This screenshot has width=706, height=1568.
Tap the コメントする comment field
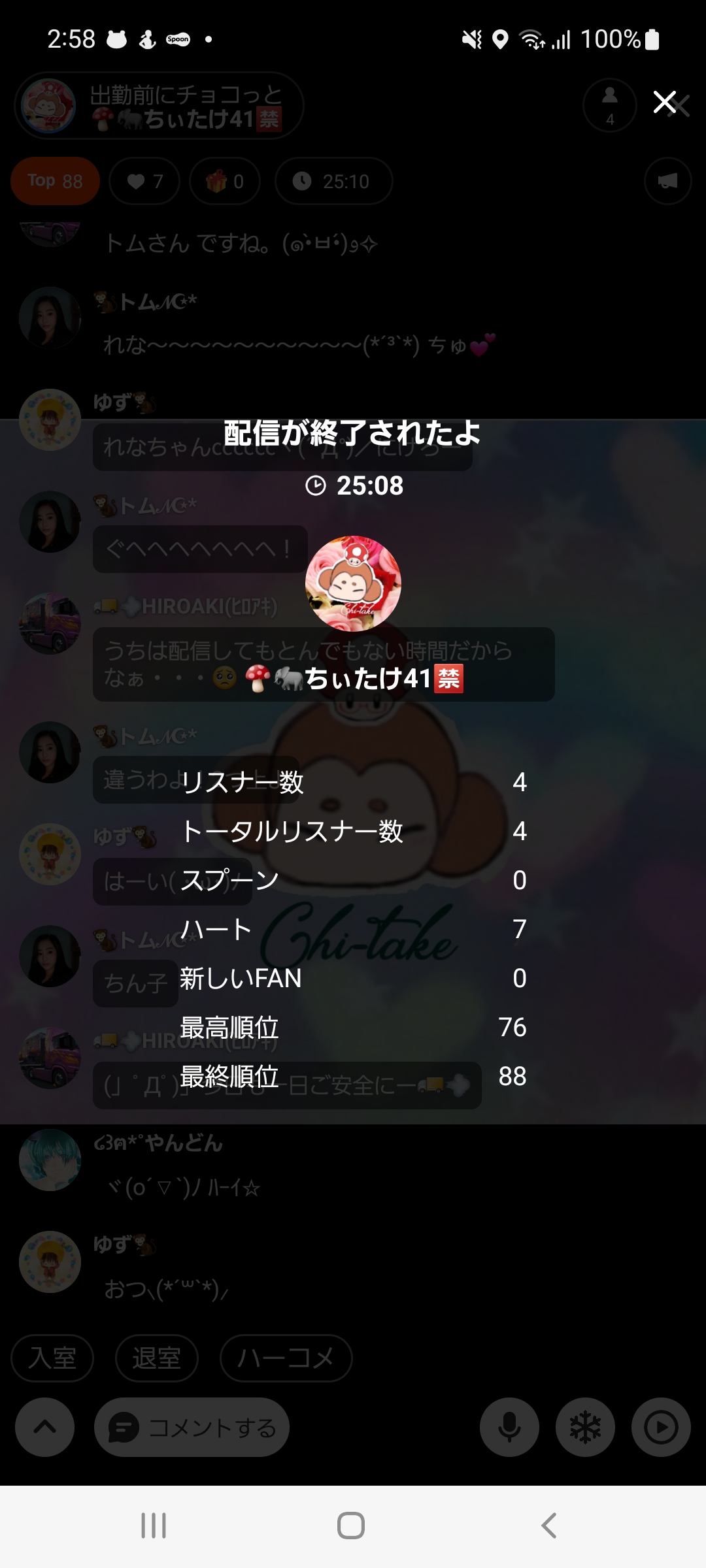[x=192, y=1428]
